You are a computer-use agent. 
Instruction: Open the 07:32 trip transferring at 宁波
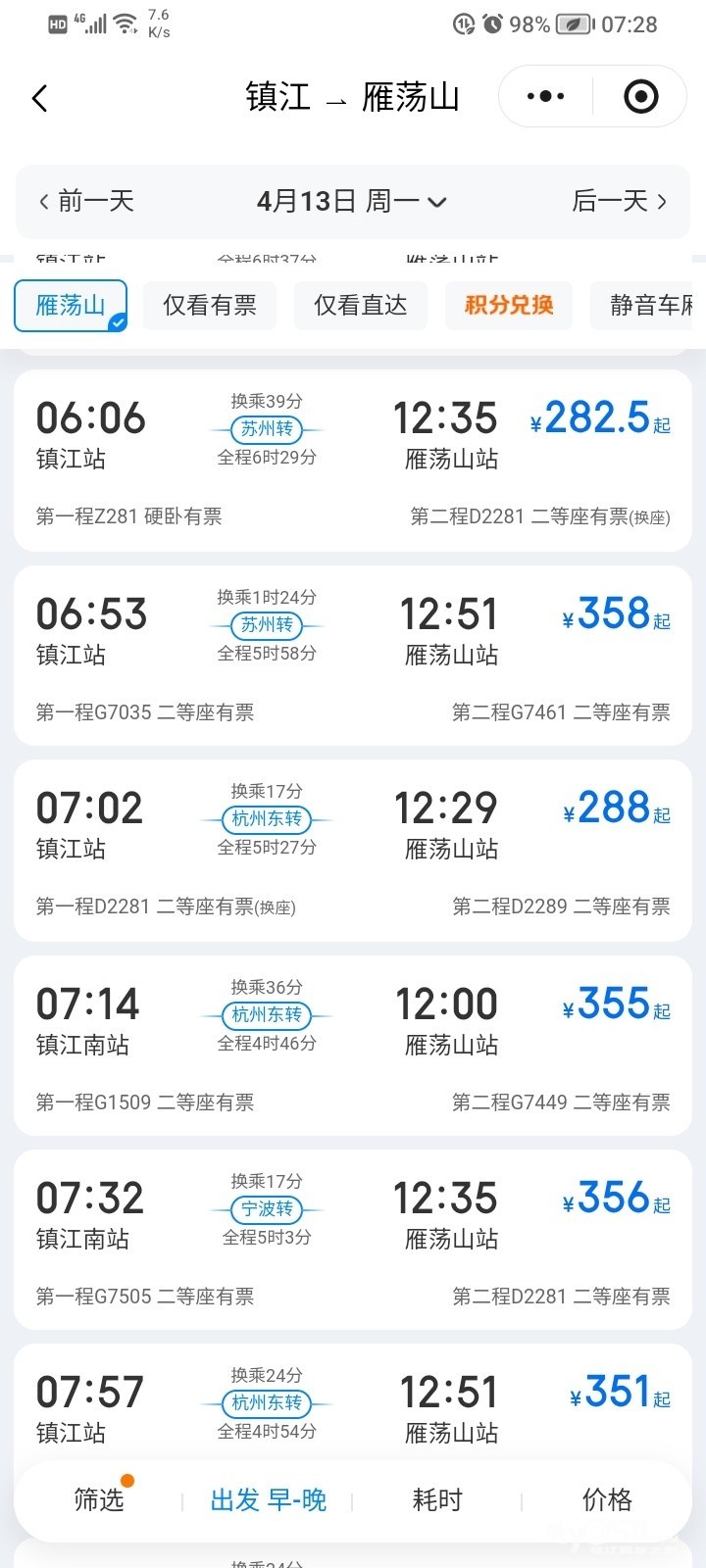pyautogui.click(x=353, y=1239)
